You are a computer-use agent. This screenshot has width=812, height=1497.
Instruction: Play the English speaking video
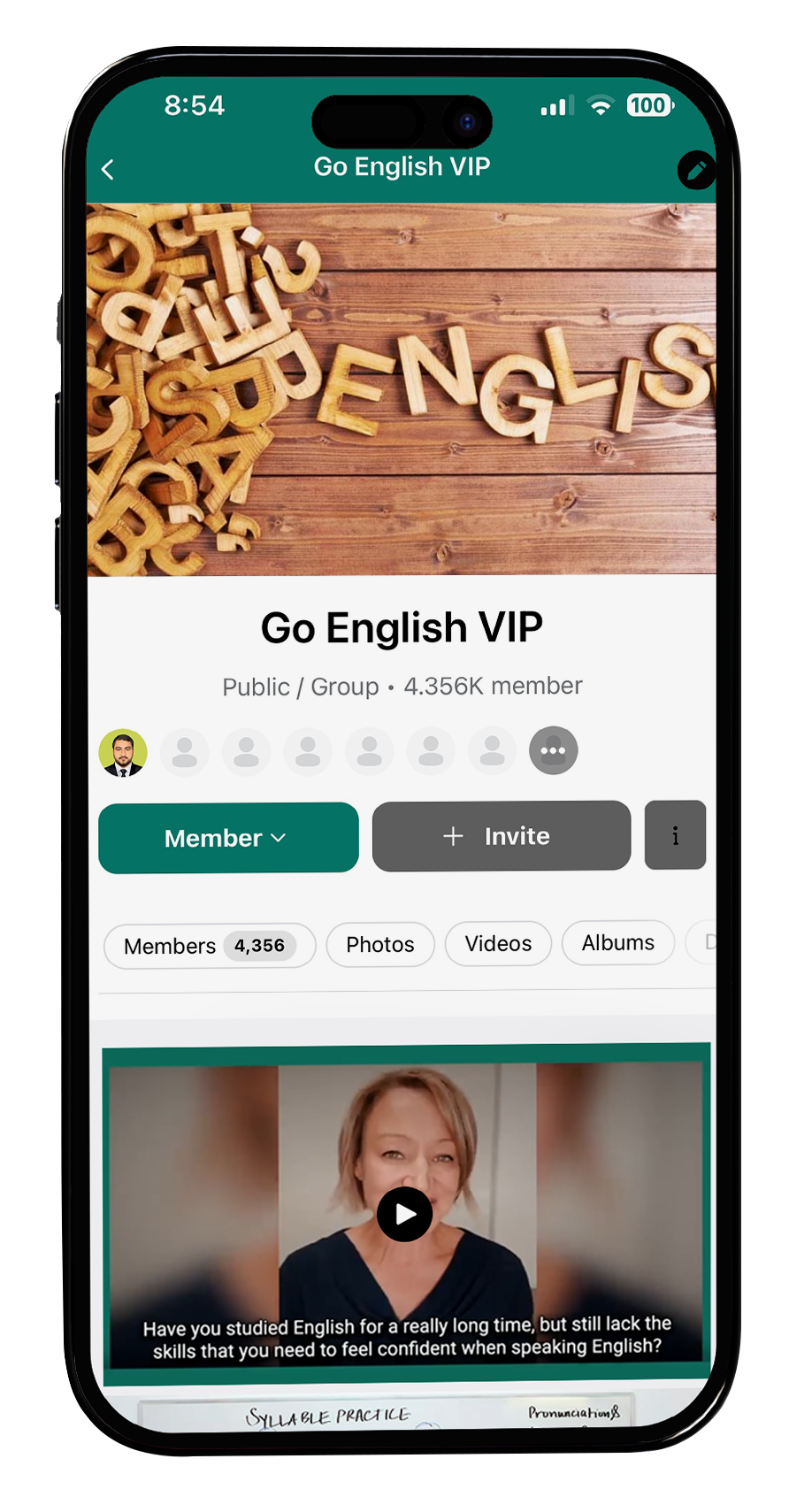(x=404, y=1214)
